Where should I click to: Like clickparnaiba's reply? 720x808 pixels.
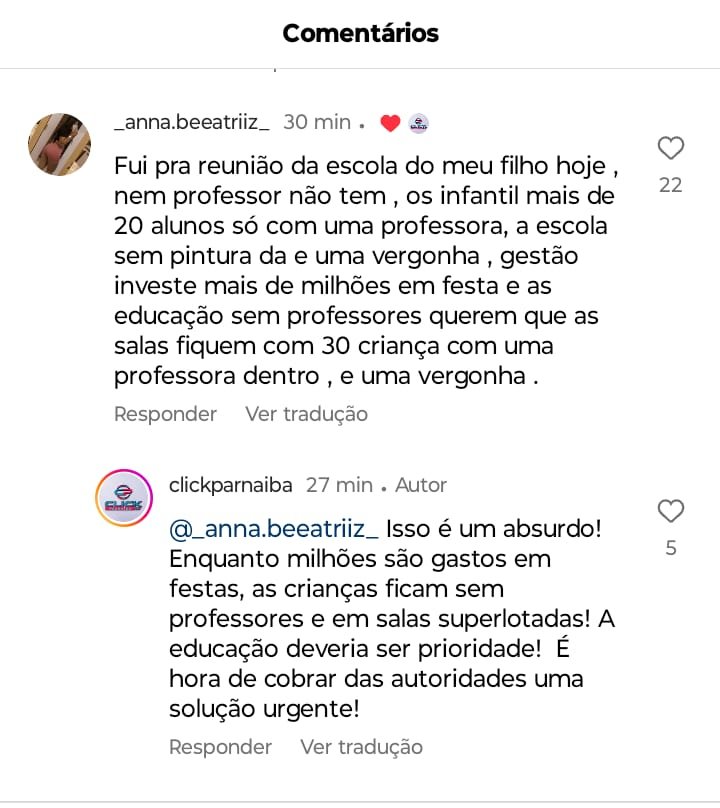(671, 511)
